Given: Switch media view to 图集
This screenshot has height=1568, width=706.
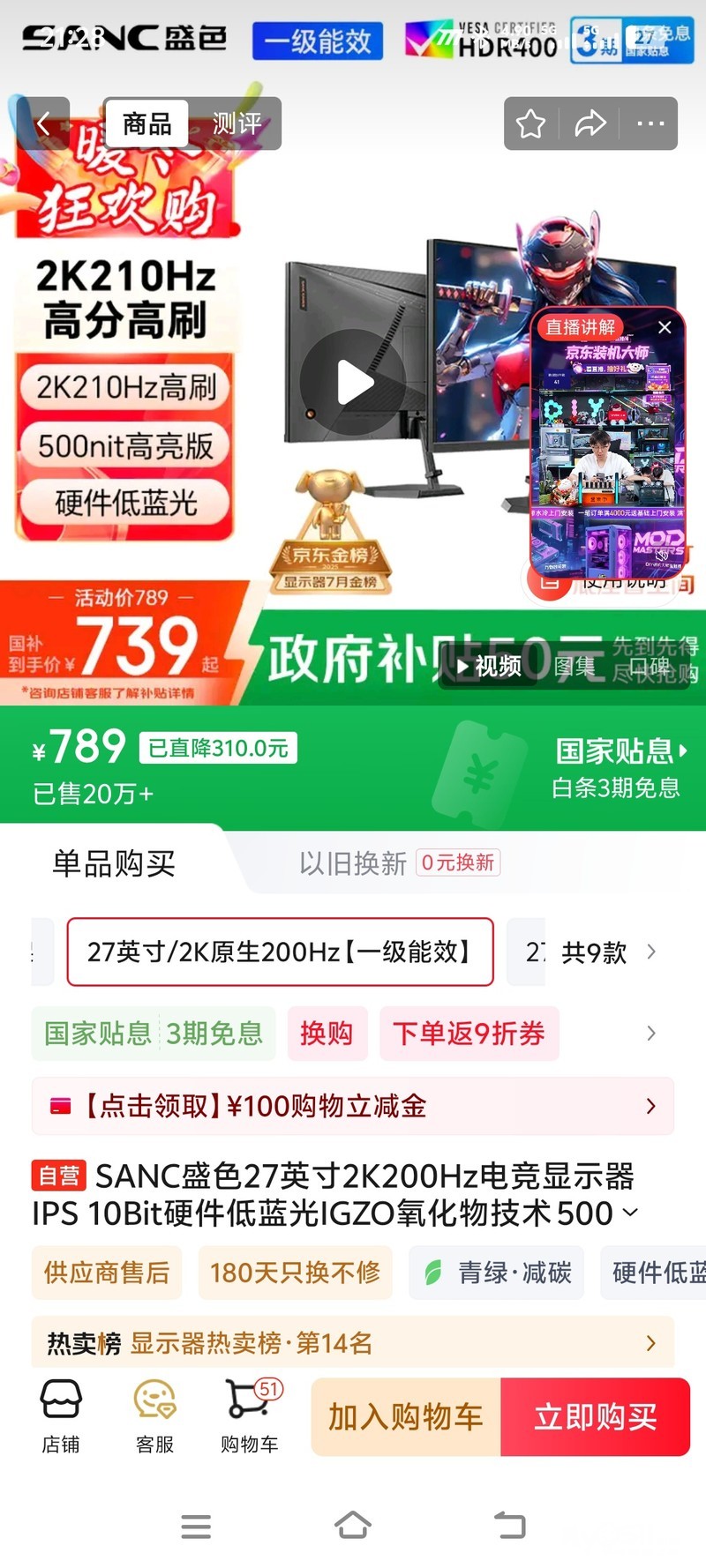Looking at the screenshot, I should 575,667.
